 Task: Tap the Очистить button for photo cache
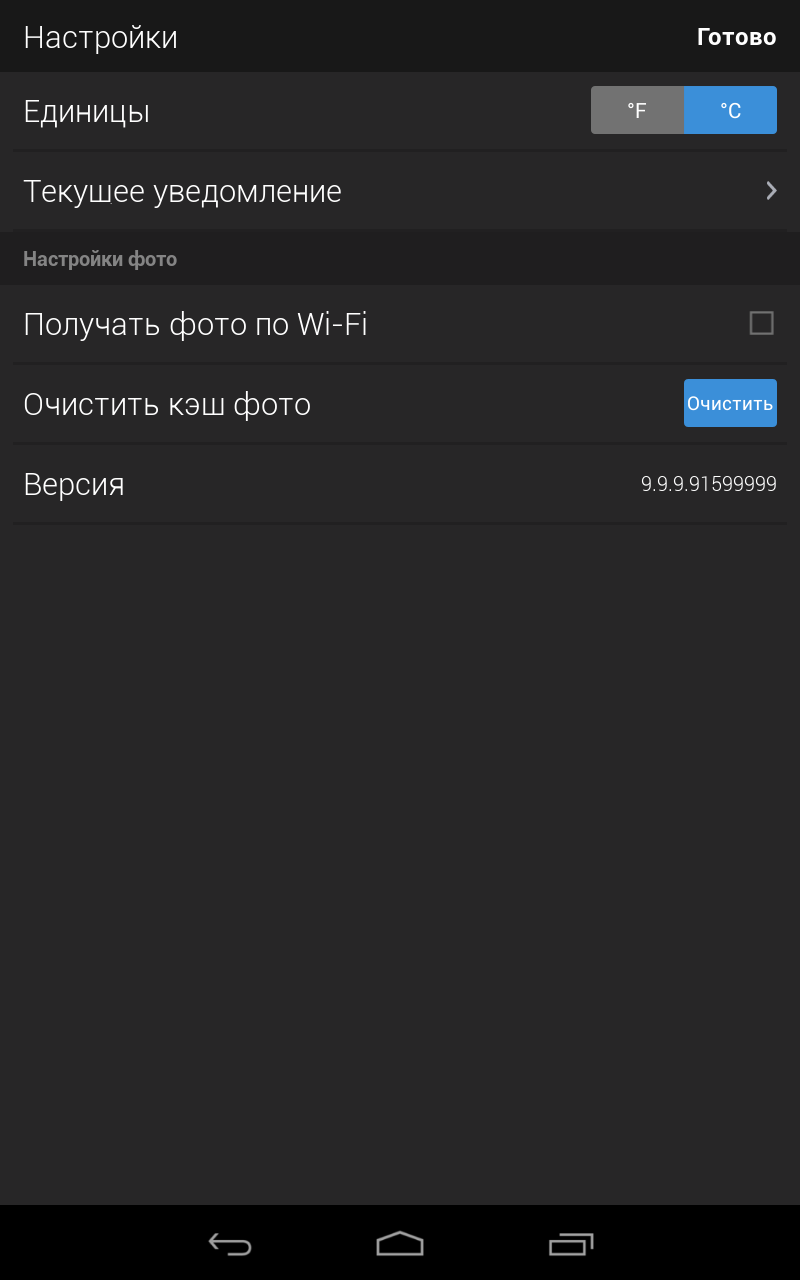pyautogui.click(x=730, y=403)
